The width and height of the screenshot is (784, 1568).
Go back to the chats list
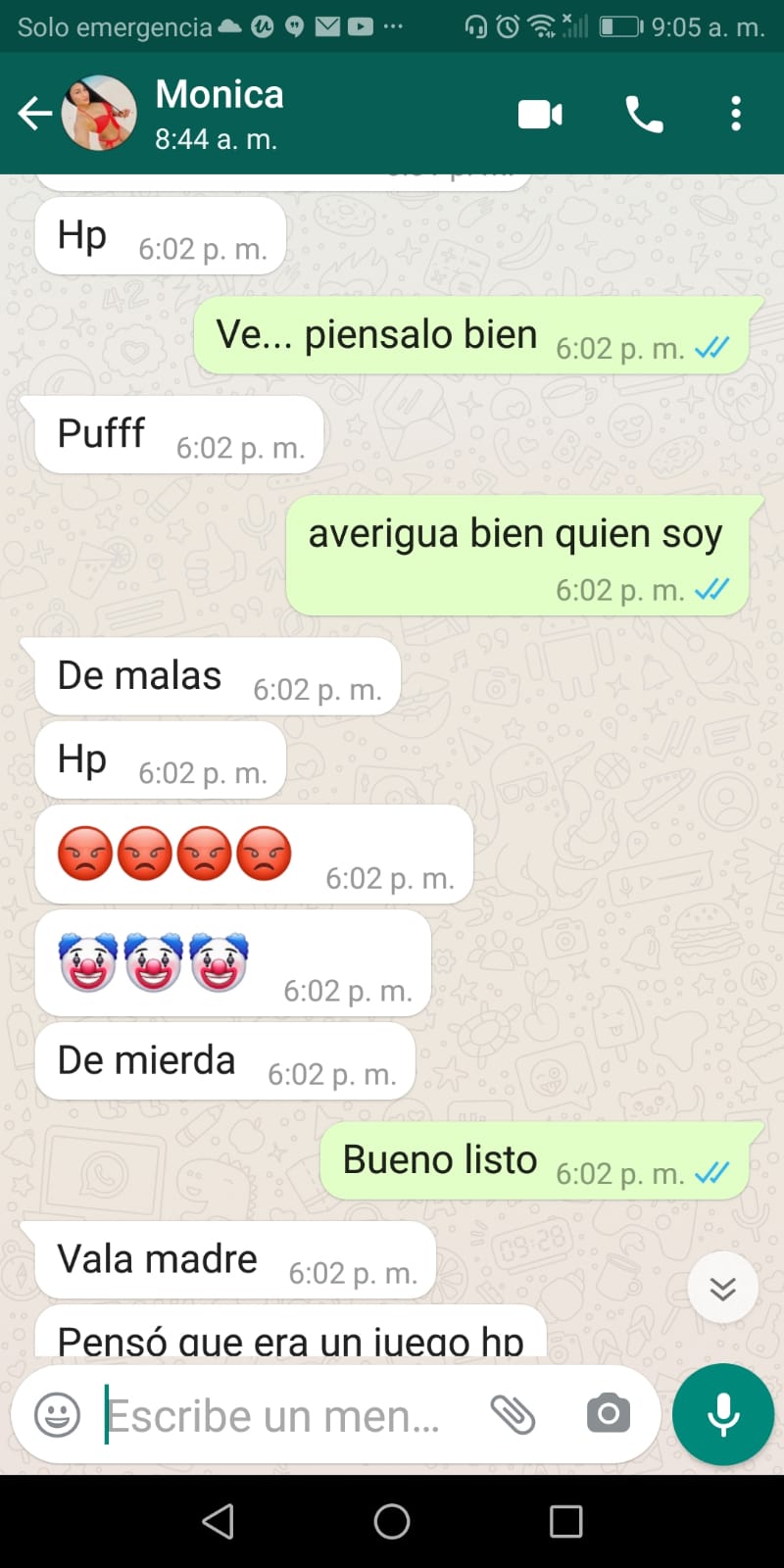pos(34,114)
